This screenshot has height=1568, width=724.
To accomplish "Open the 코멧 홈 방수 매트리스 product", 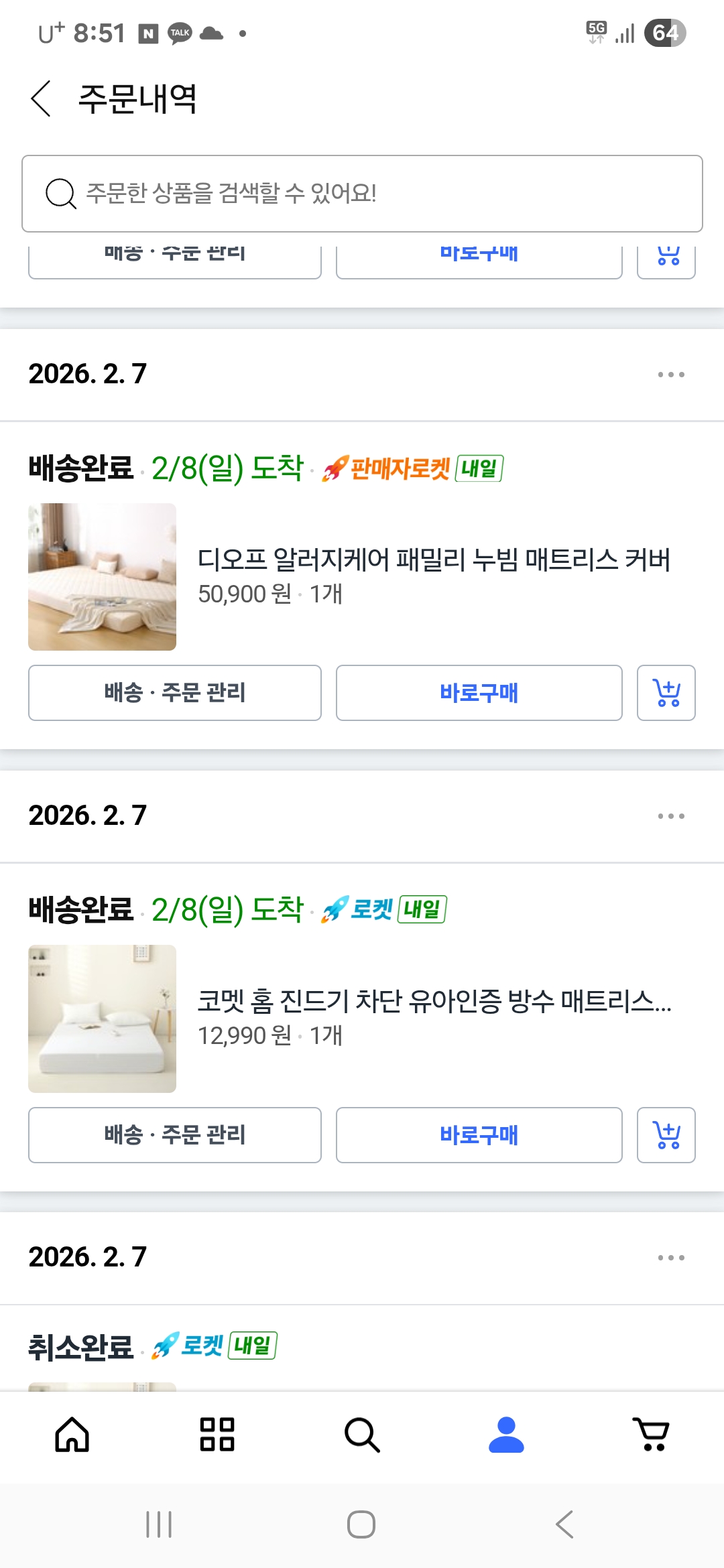I will pyautogui.click(x=433, y=1002).
